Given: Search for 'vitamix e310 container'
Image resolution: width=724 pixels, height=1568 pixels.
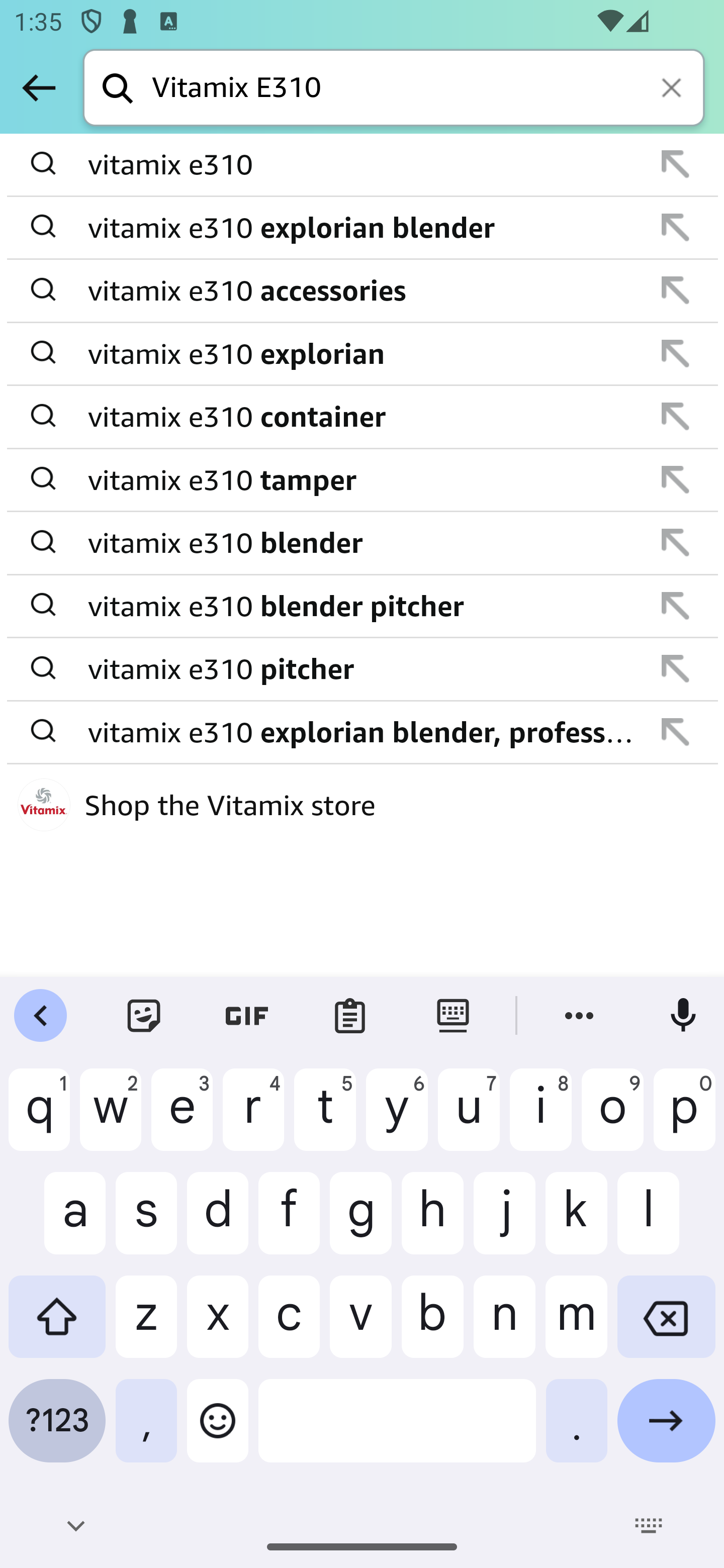Looking at the screenshot, I should [363, 417].
